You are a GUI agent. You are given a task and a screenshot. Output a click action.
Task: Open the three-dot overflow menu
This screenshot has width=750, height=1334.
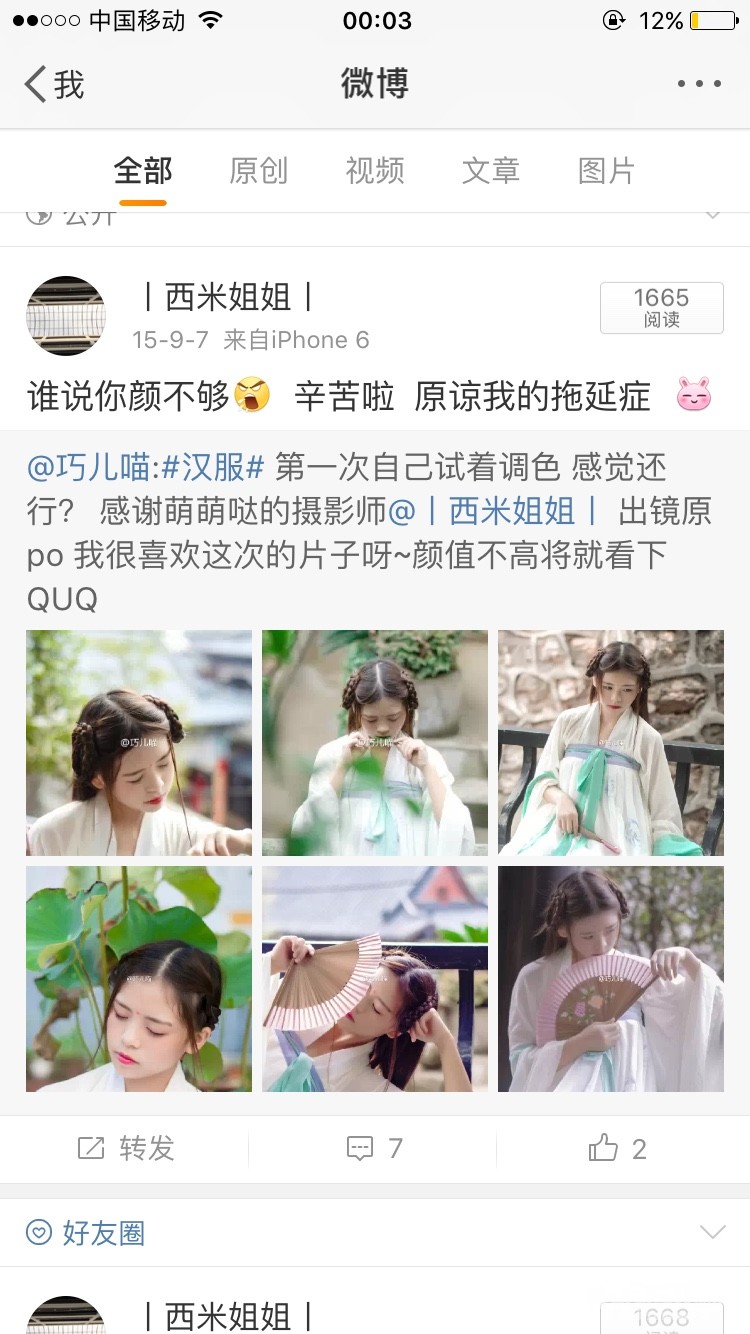click(x=699, y=84)
